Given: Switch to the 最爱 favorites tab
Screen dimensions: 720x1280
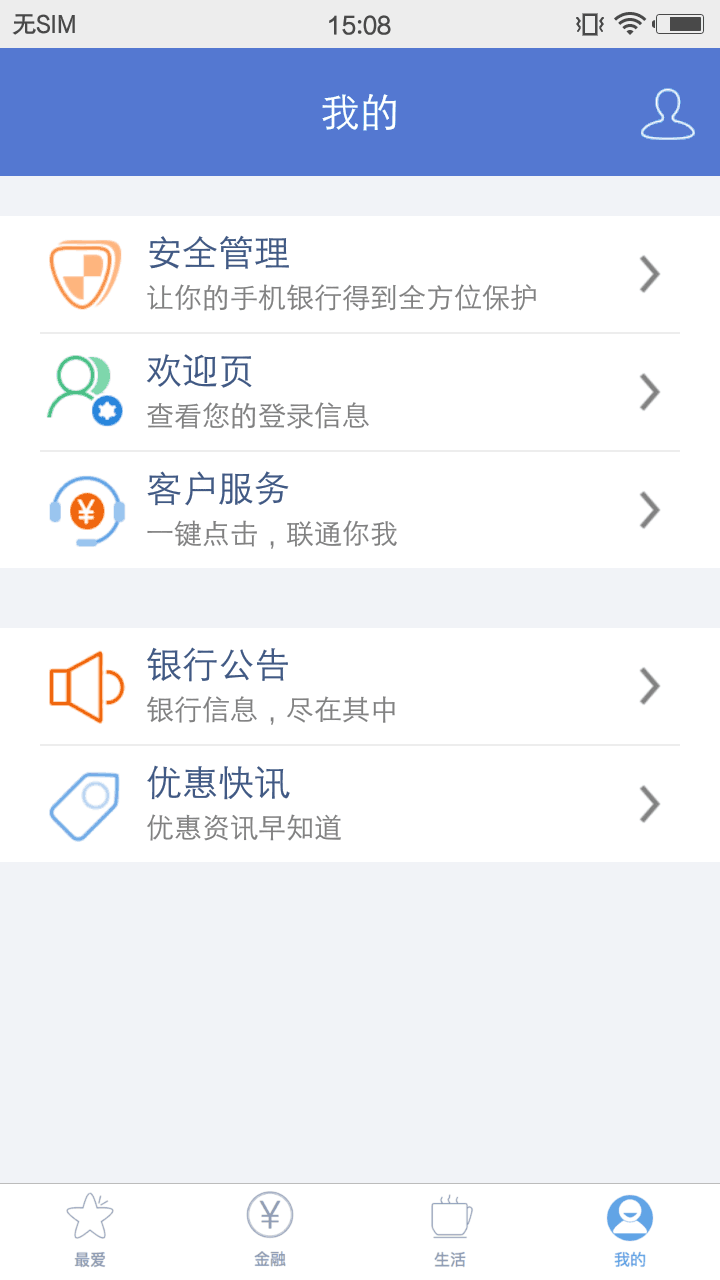Looking at the screenshot, I should (90, 1231).
